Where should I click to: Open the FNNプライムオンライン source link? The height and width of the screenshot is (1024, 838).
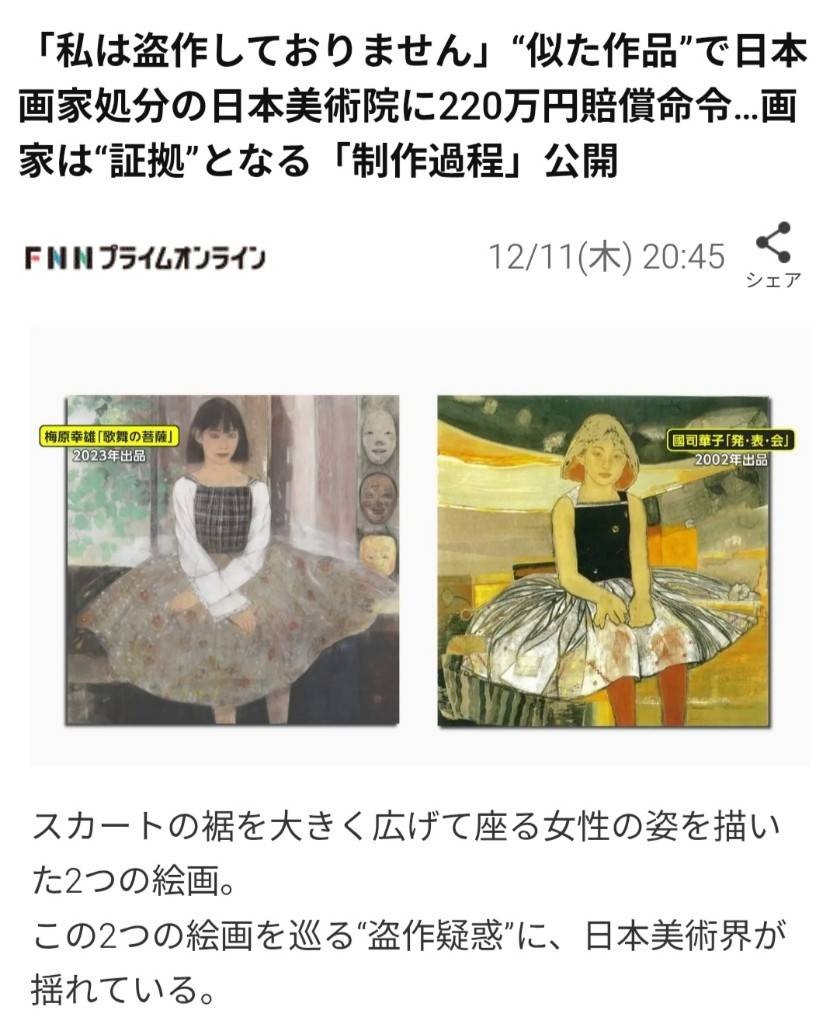(145, 258)
